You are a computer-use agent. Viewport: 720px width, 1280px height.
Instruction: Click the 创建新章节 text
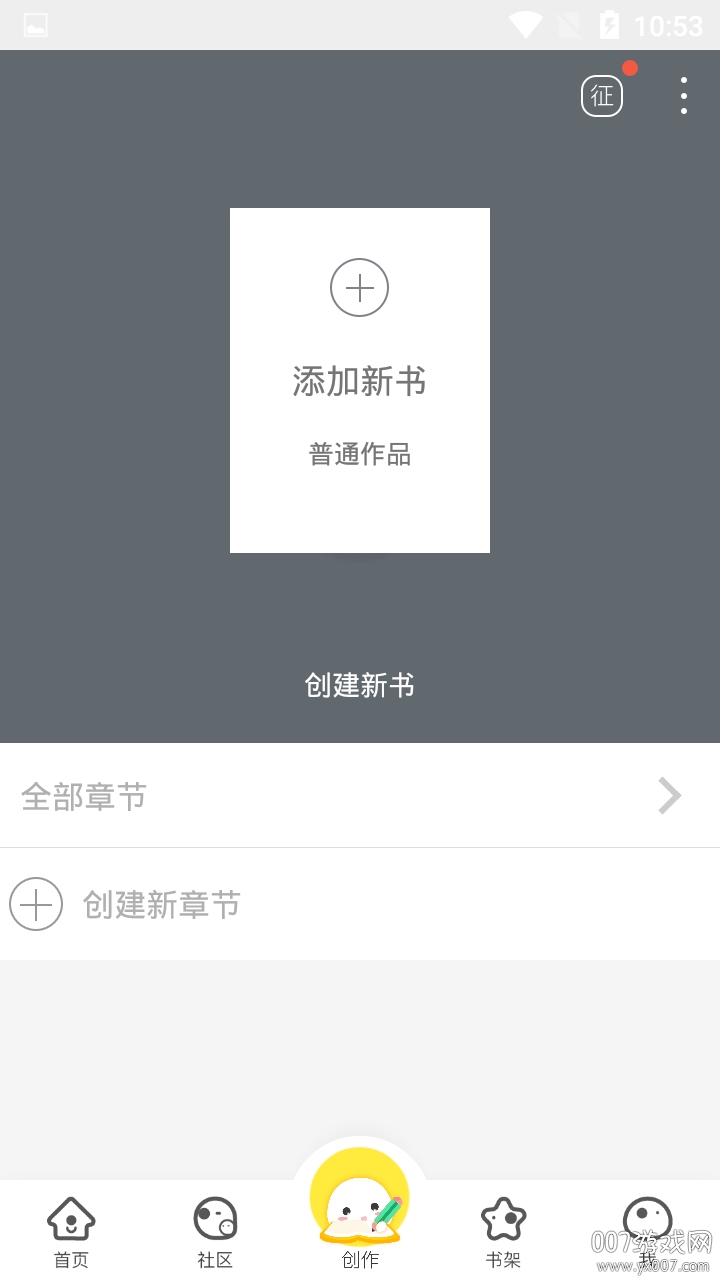pos(160,904)
